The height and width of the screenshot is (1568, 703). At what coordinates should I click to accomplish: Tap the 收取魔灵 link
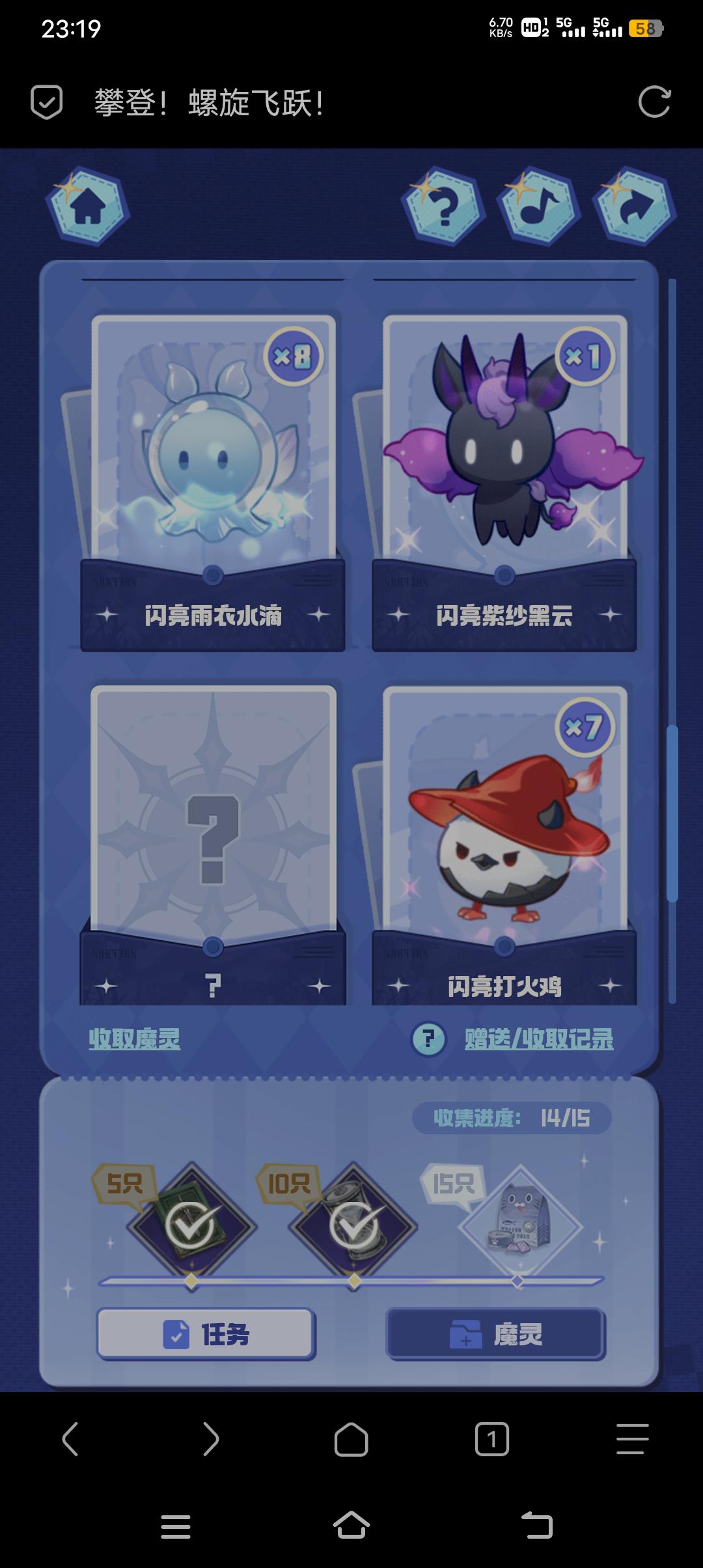[135, 1039]
